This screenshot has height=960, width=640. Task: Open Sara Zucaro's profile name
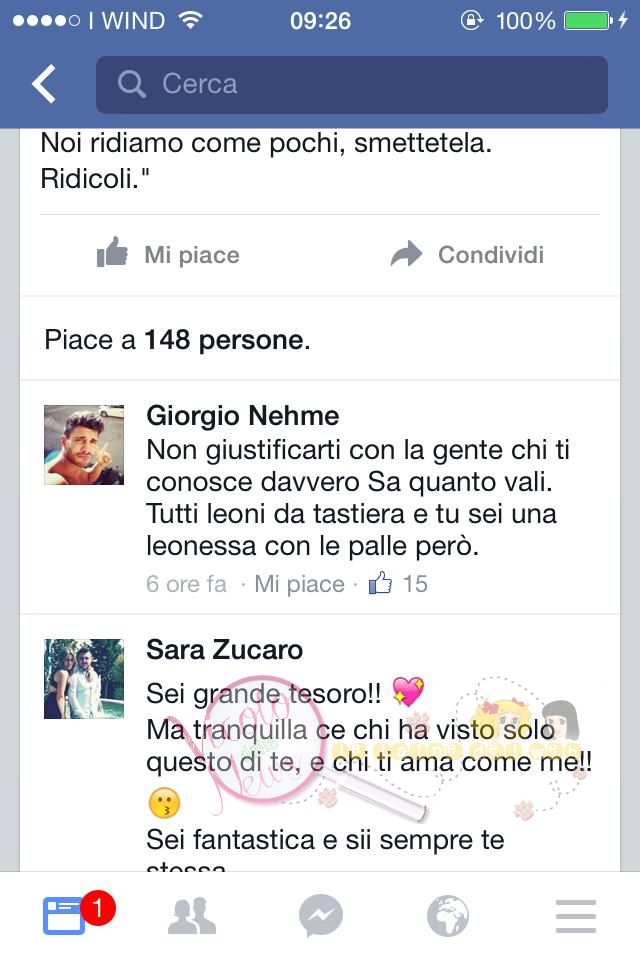pos(224,650)
